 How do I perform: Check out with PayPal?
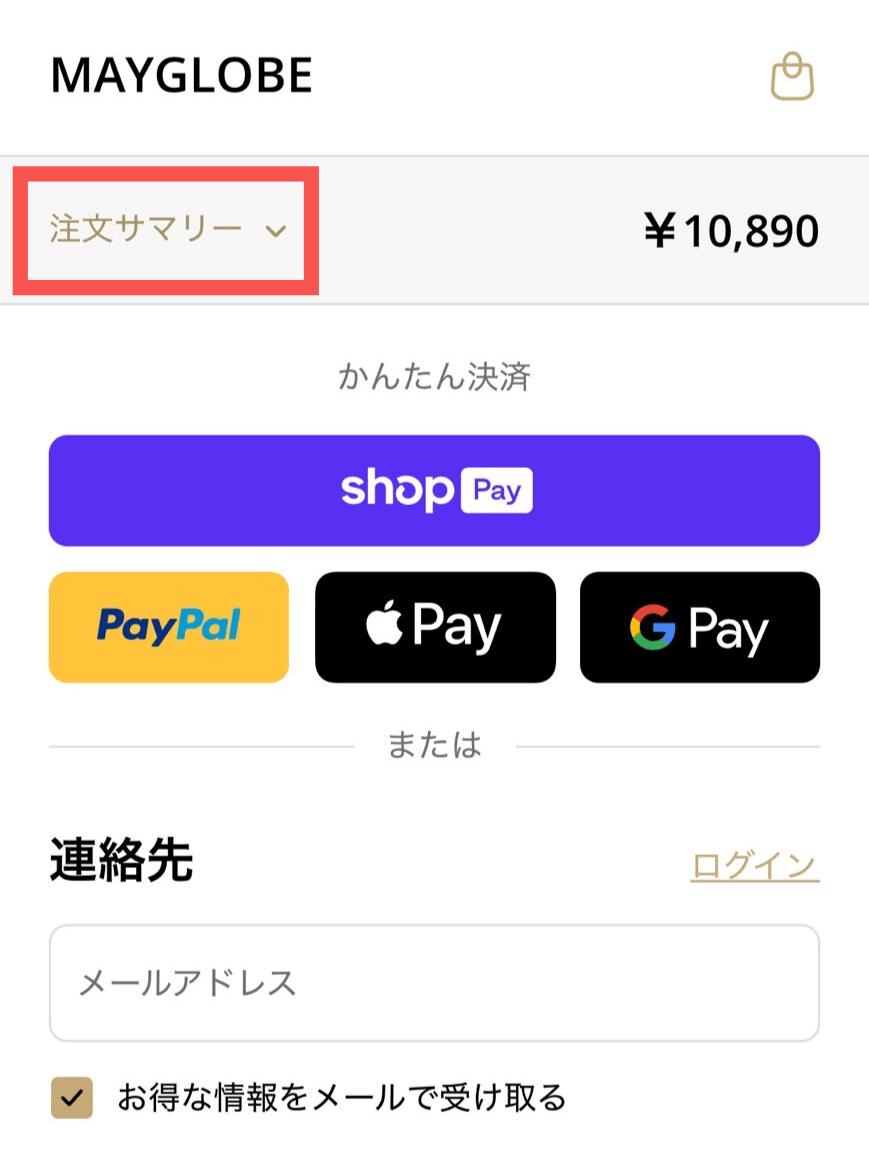168,627
